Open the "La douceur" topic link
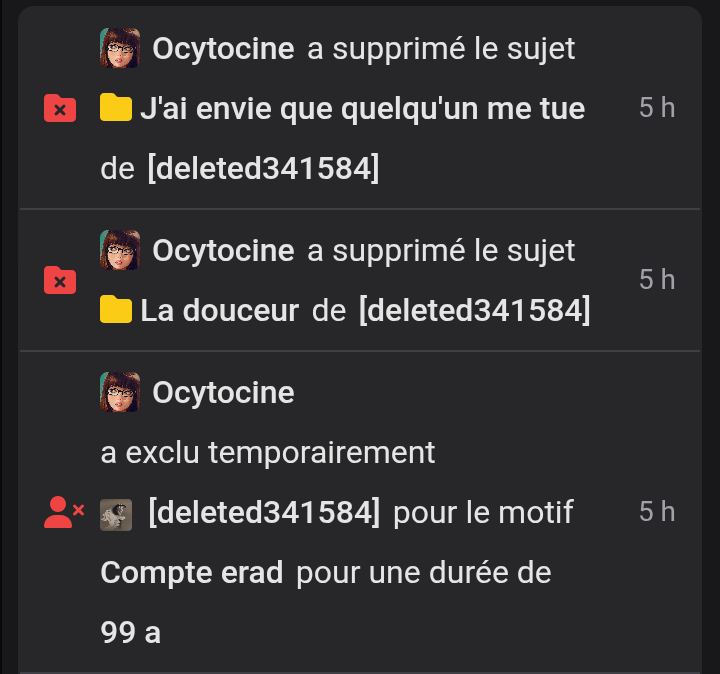720x674 pixels. [x=218, y=312]
